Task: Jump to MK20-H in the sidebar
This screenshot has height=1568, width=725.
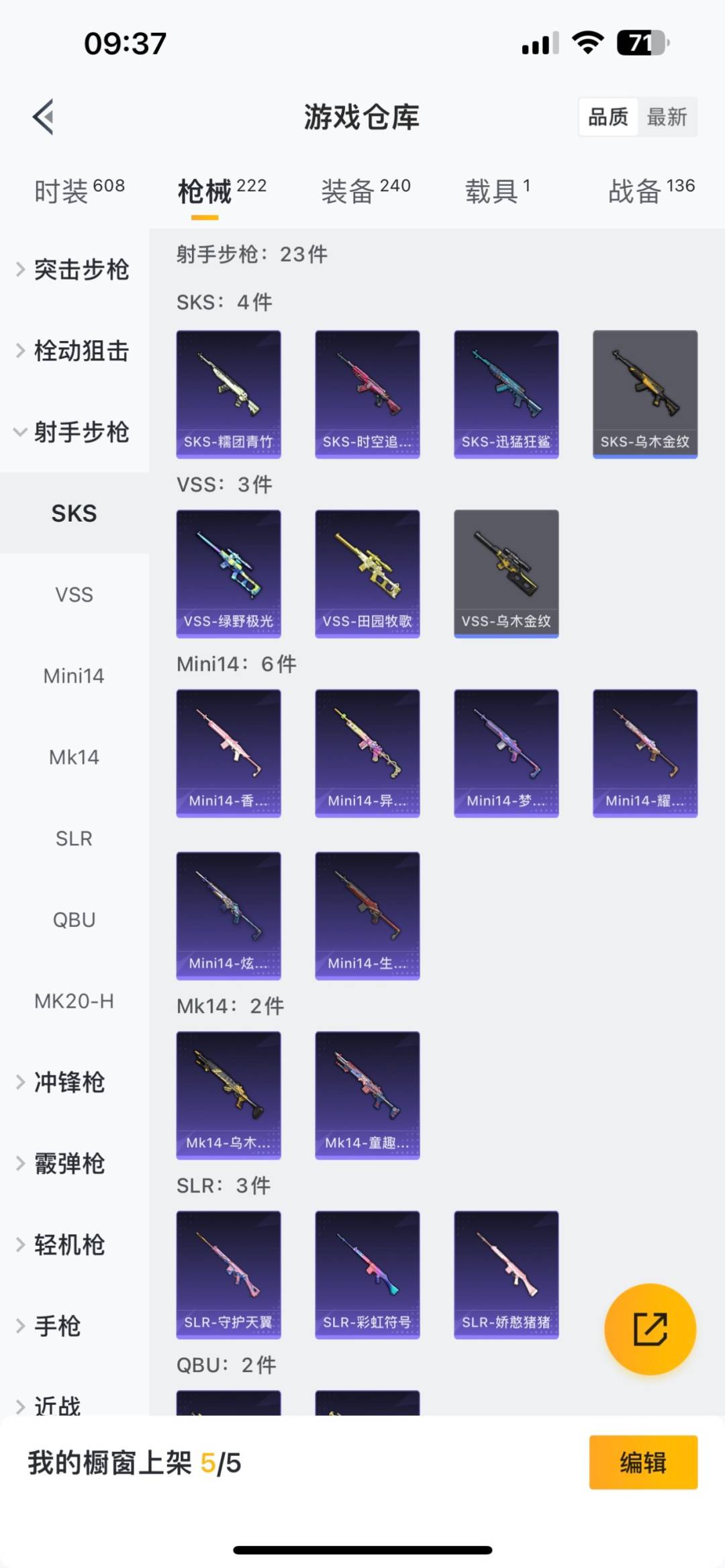Action: [x=74, y=1001]
